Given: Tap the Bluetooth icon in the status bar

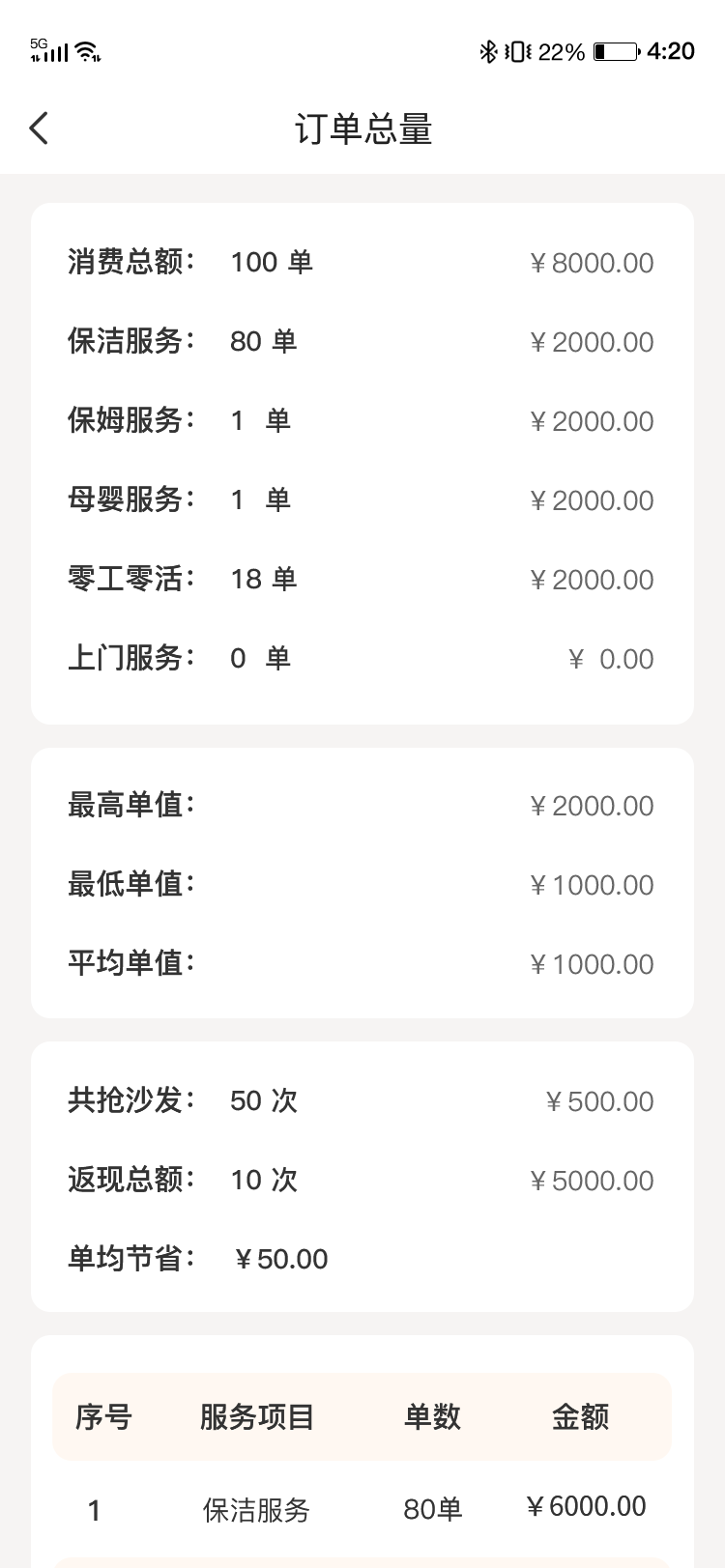Looking at the screenshot, I should pos(489,50).
